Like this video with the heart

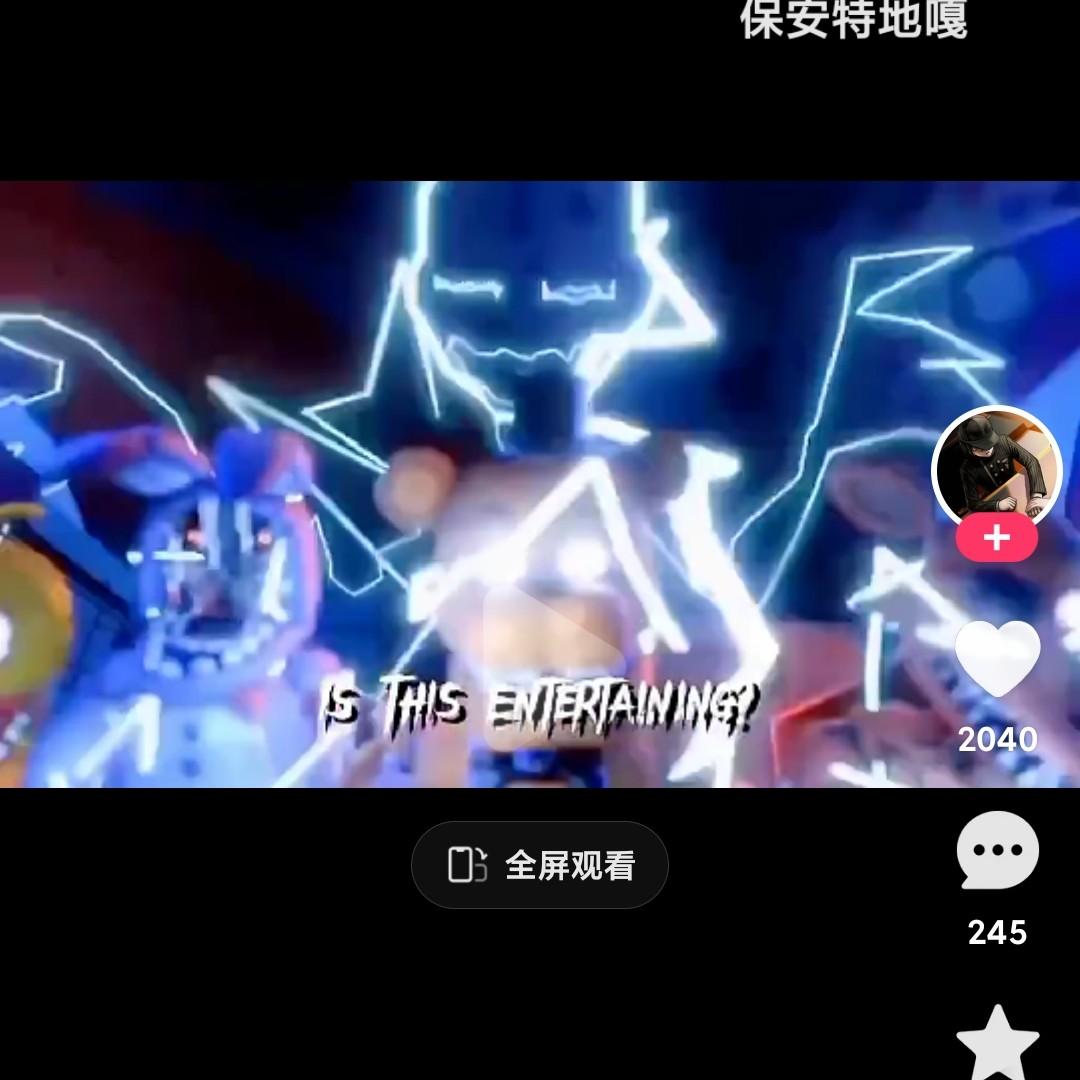point(997,658)
